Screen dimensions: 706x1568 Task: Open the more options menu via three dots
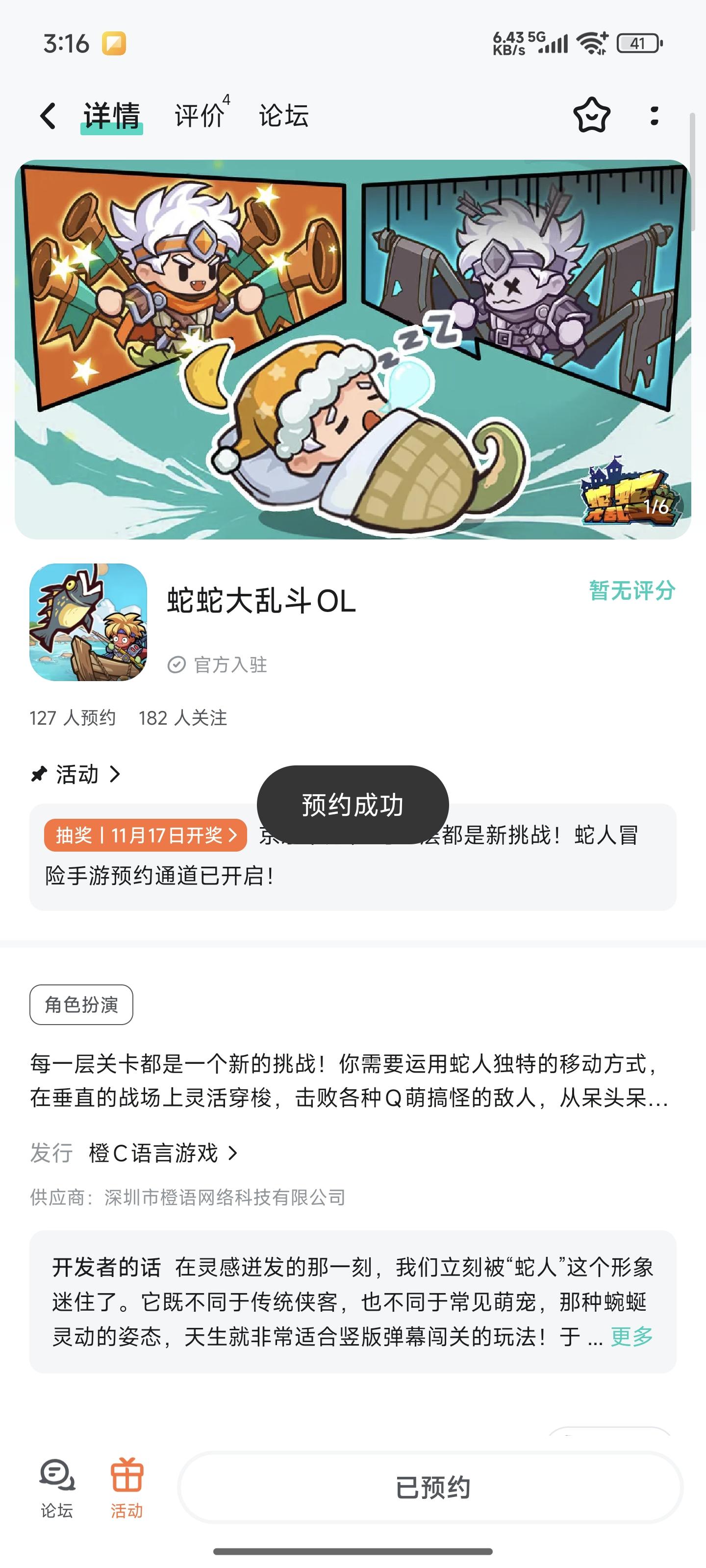[x=654, y=116]
